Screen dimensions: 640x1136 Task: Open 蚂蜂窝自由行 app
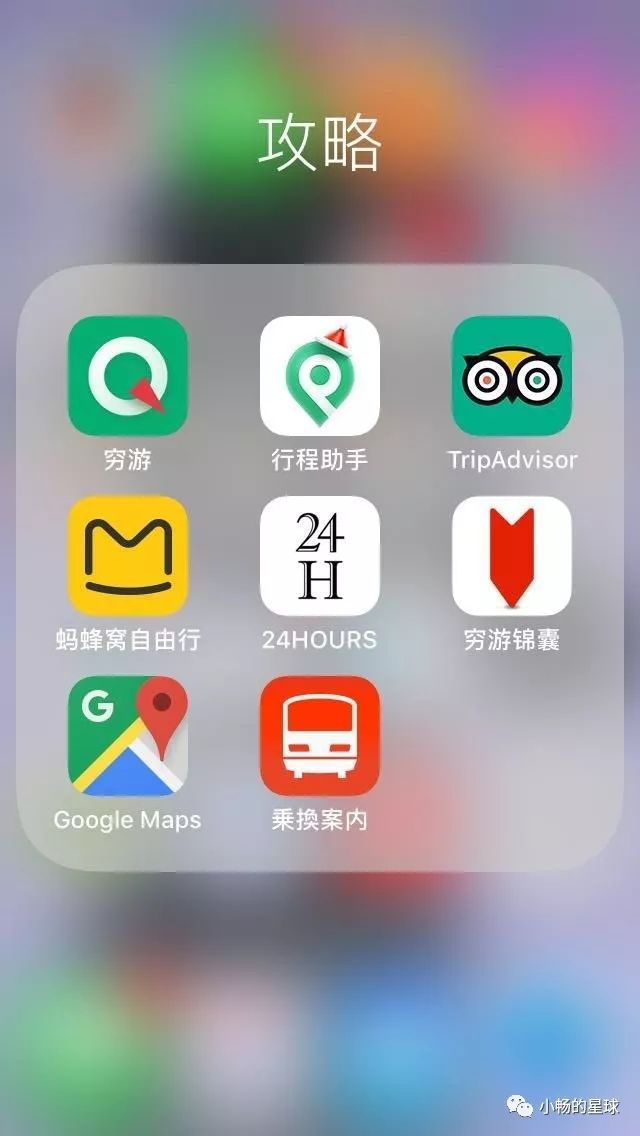click(128, 556)
